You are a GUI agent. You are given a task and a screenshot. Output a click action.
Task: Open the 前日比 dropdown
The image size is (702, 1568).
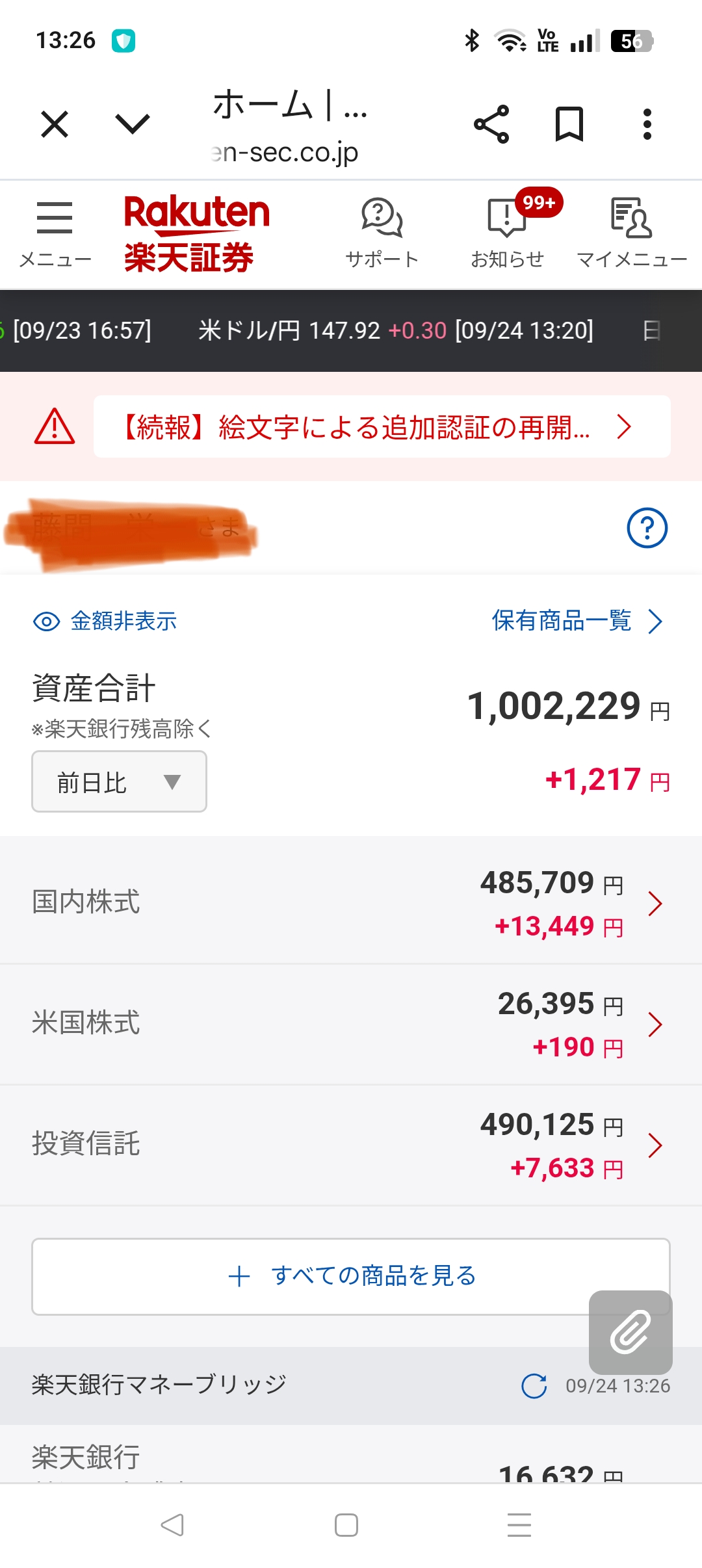pyautogui.click(x=120, y=781)
